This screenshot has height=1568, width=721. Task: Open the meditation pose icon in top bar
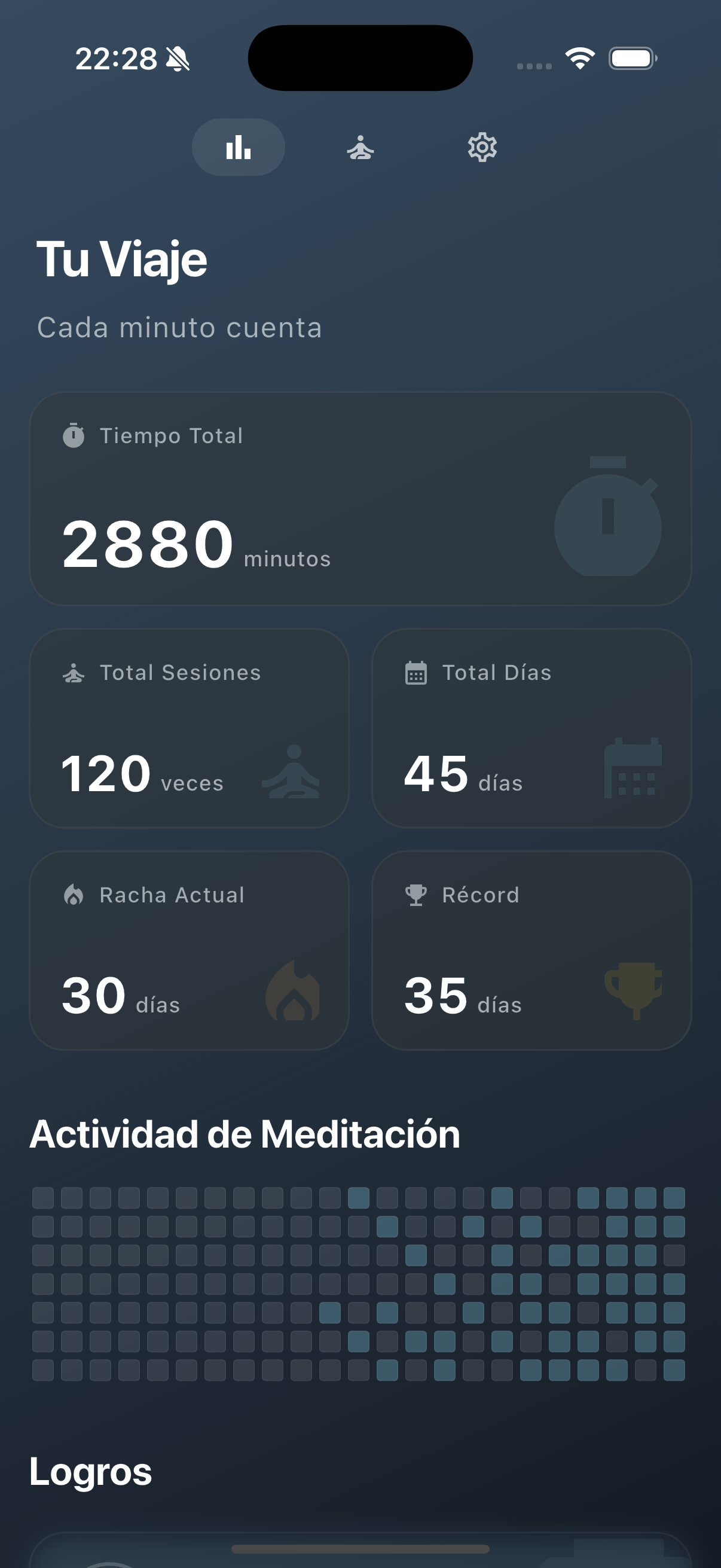(x=361, y=147)
